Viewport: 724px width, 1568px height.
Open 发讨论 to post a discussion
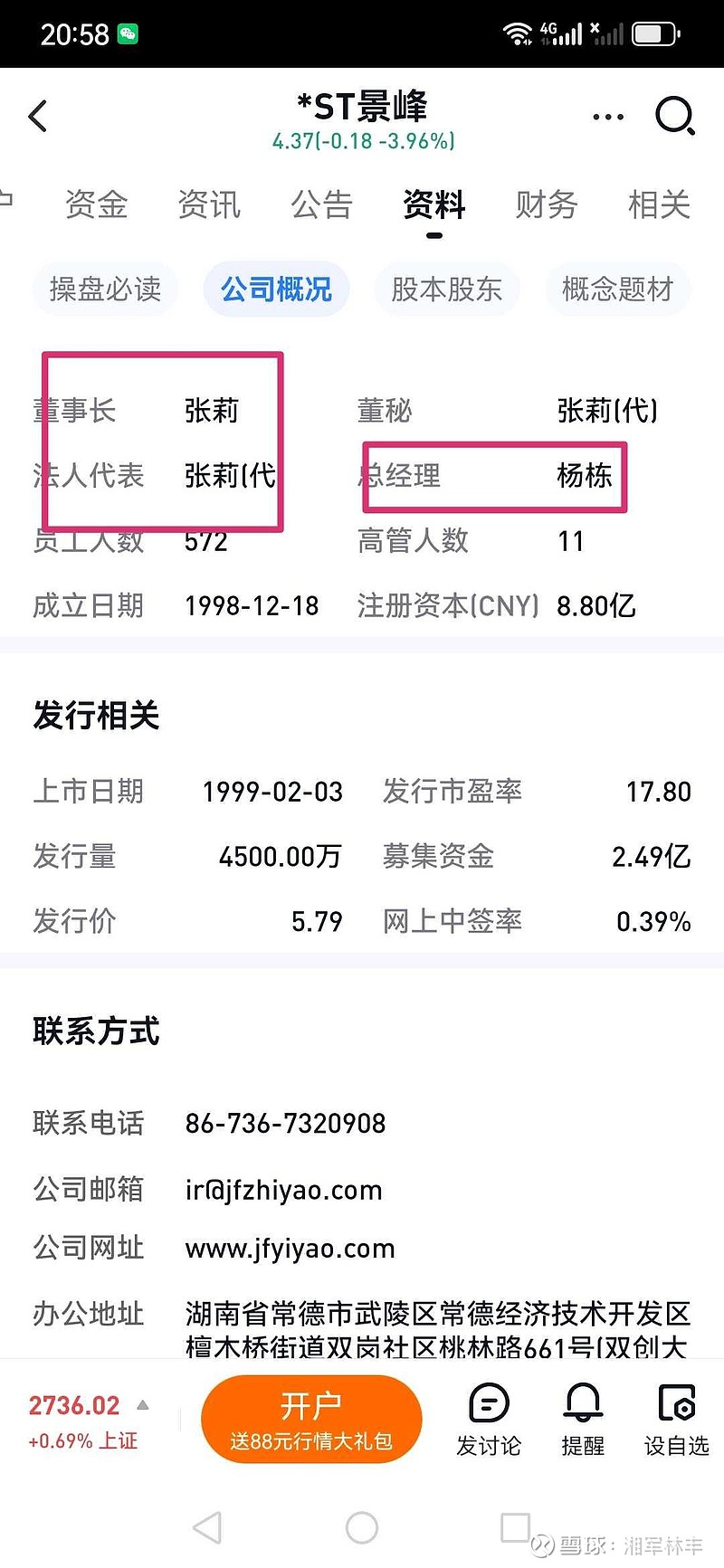pos(489,1421)
